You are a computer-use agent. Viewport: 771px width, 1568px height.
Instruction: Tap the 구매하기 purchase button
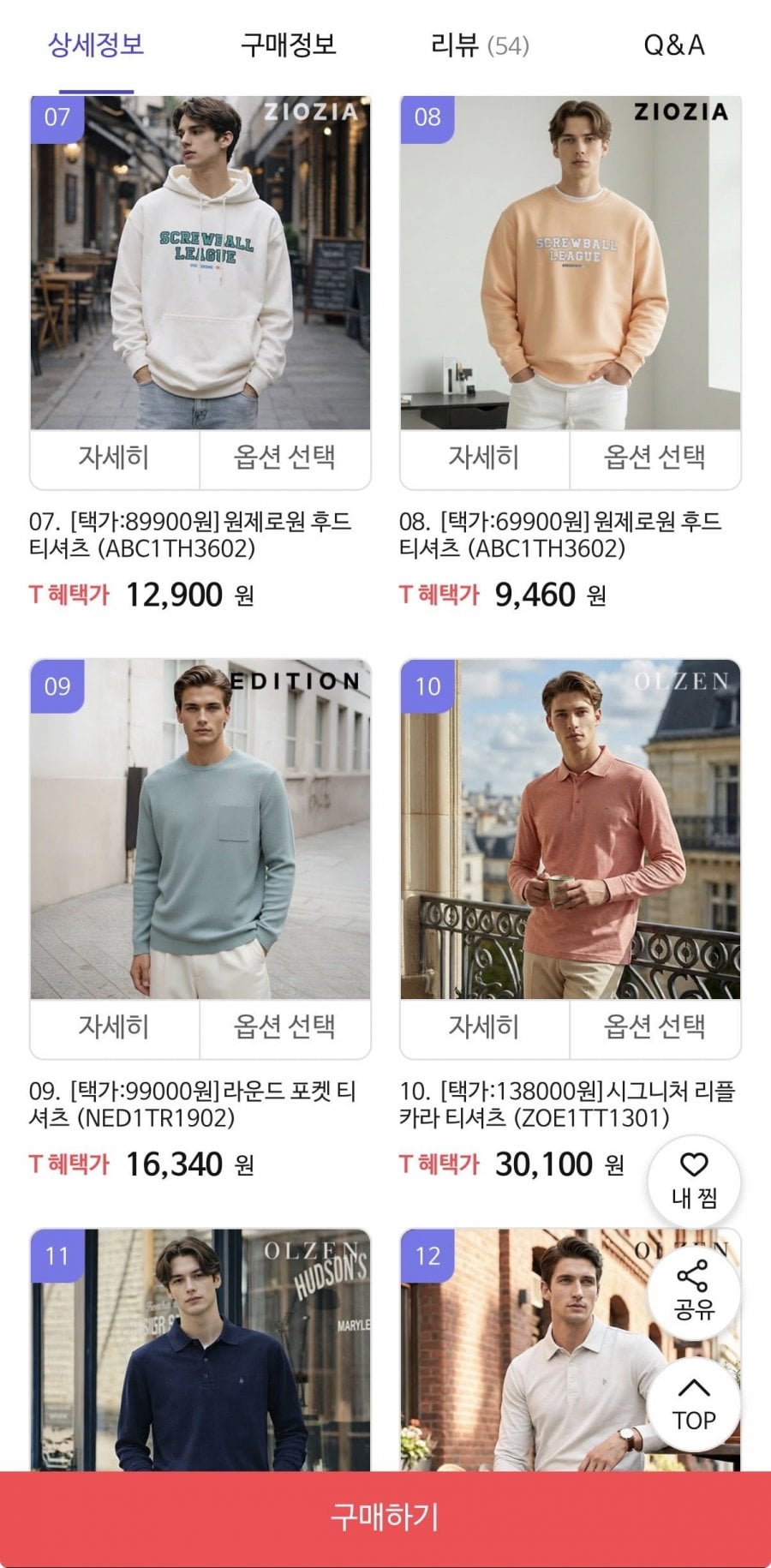[x=385, y=1517]
